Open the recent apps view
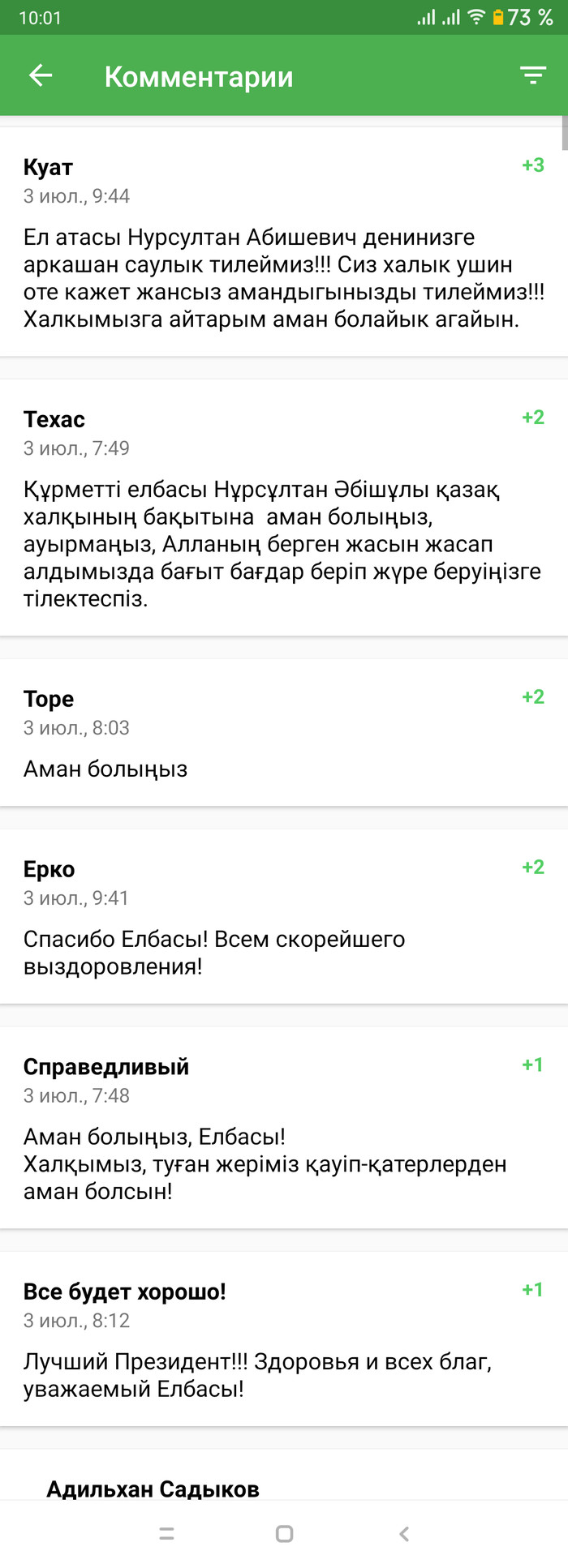This screenshot has width=568, height=1568. click(x=166, y=1534)
